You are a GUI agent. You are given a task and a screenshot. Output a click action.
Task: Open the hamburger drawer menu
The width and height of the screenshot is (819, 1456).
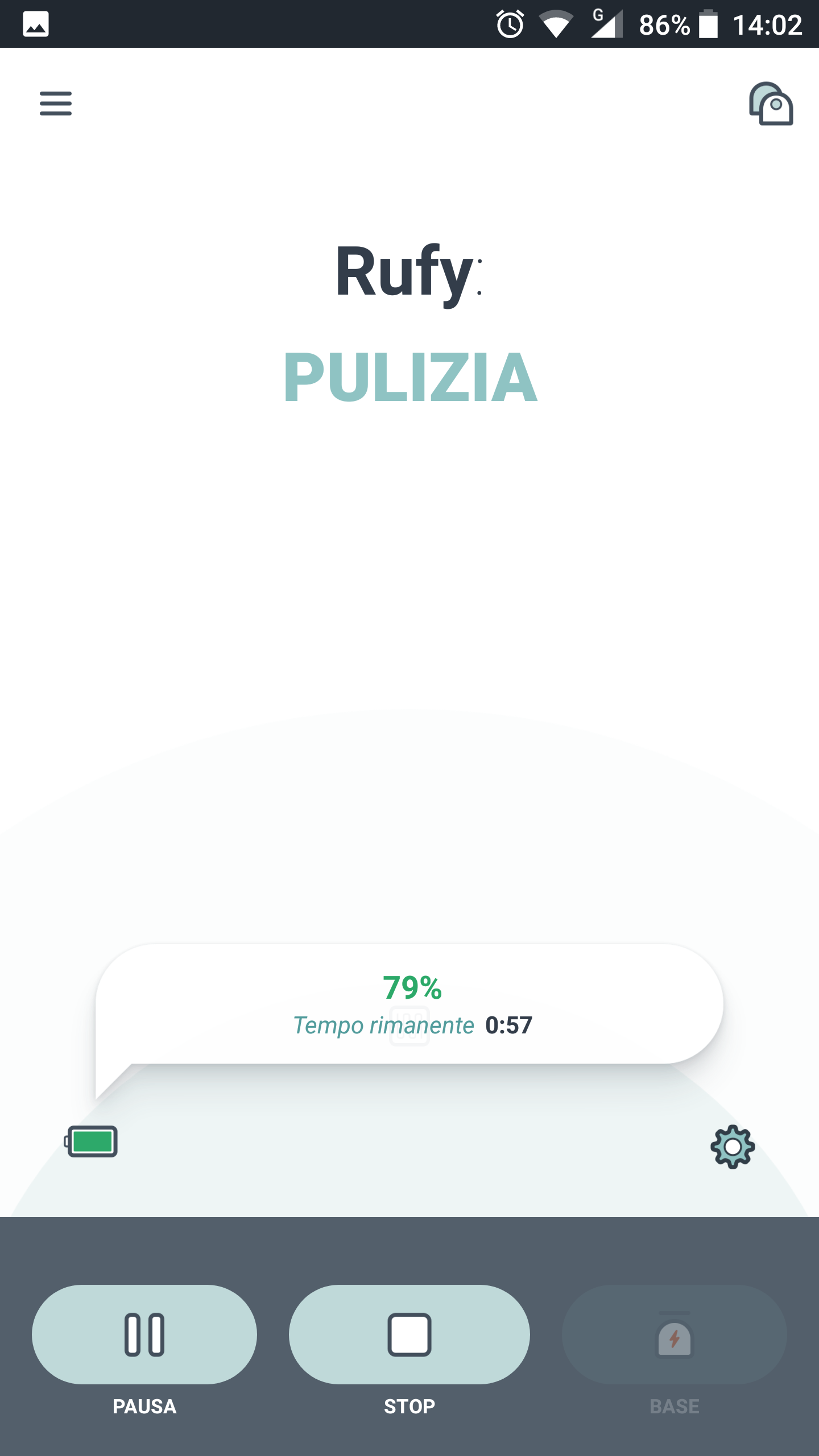[56, 104]
